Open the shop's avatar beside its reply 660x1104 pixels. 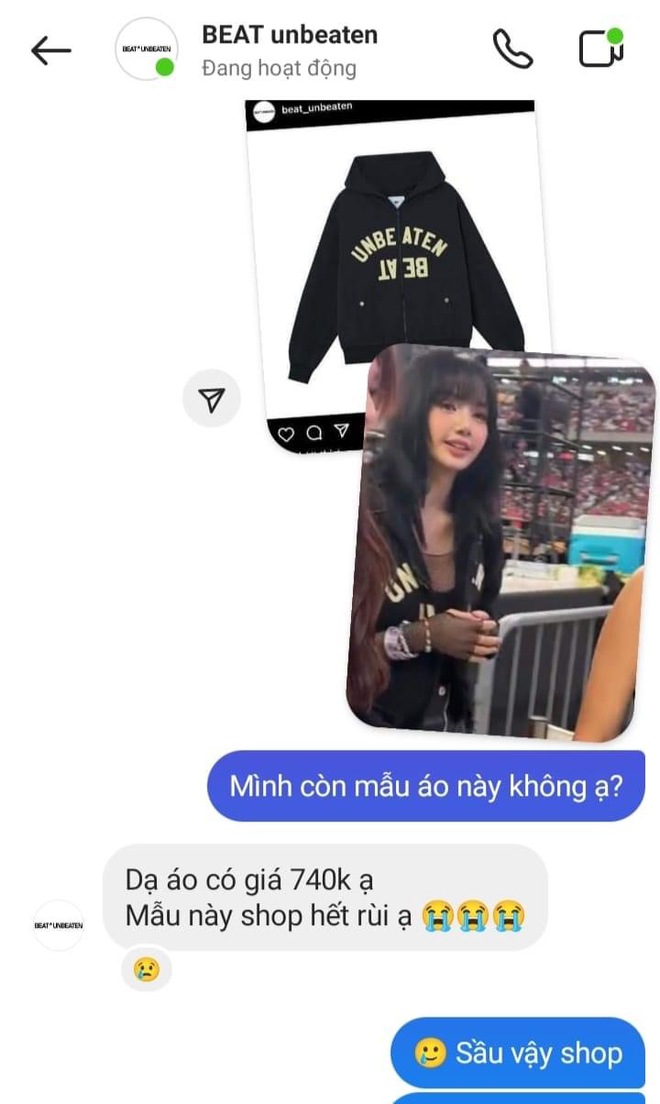[59, 925]
